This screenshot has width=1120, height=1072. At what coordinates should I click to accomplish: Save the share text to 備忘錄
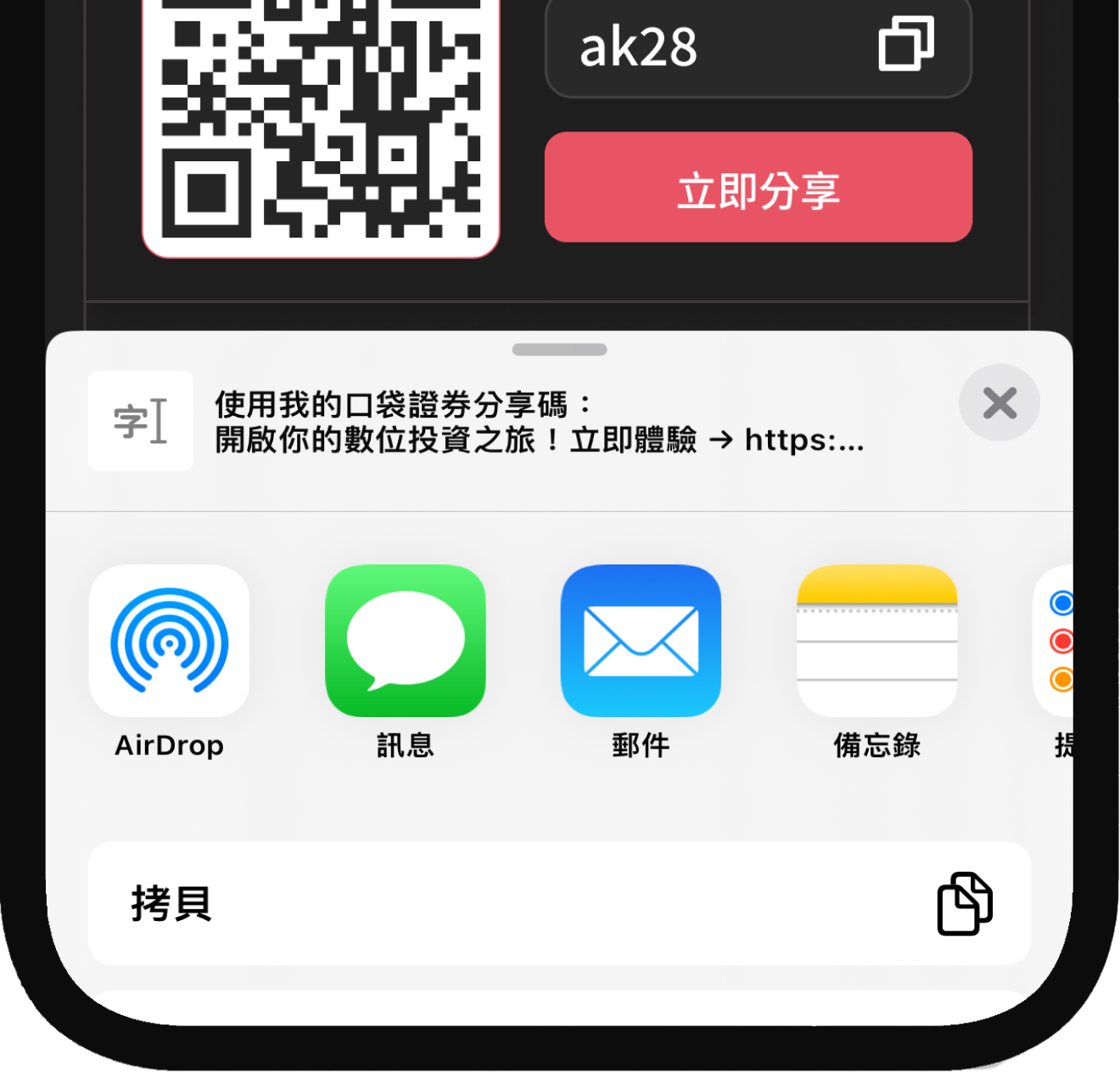tap(876, 641)
